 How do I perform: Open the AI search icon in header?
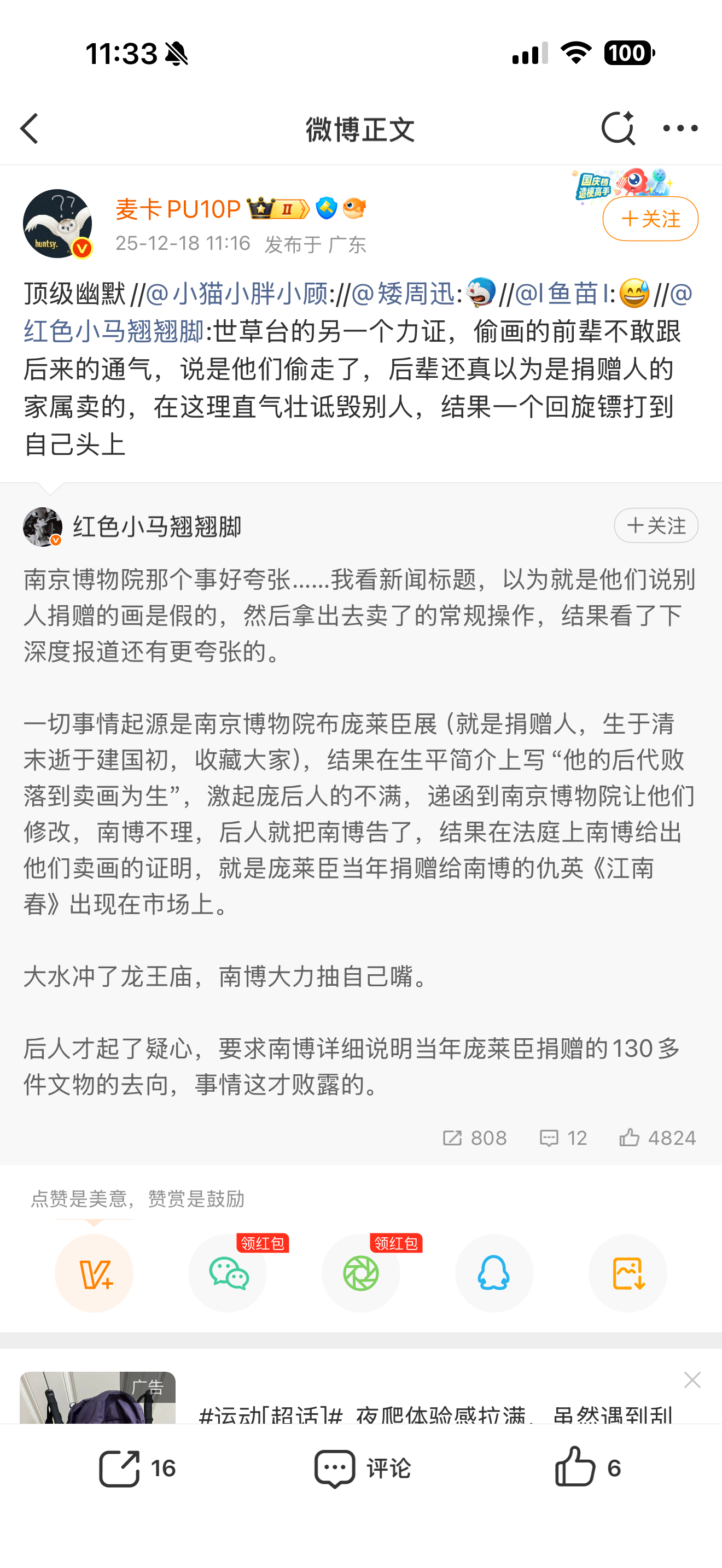tap(618, 128)
